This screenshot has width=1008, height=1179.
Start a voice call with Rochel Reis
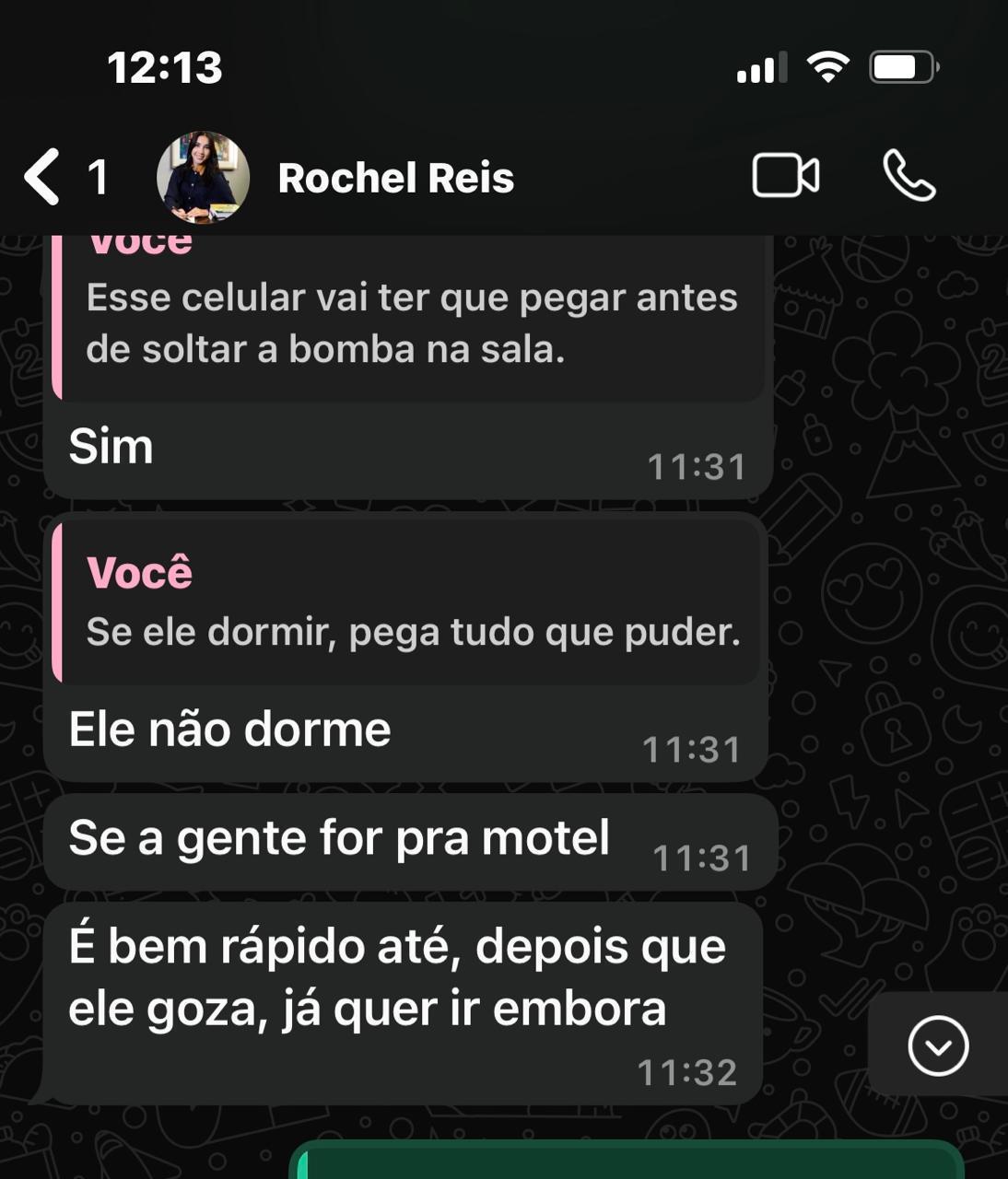pos(908,176)
